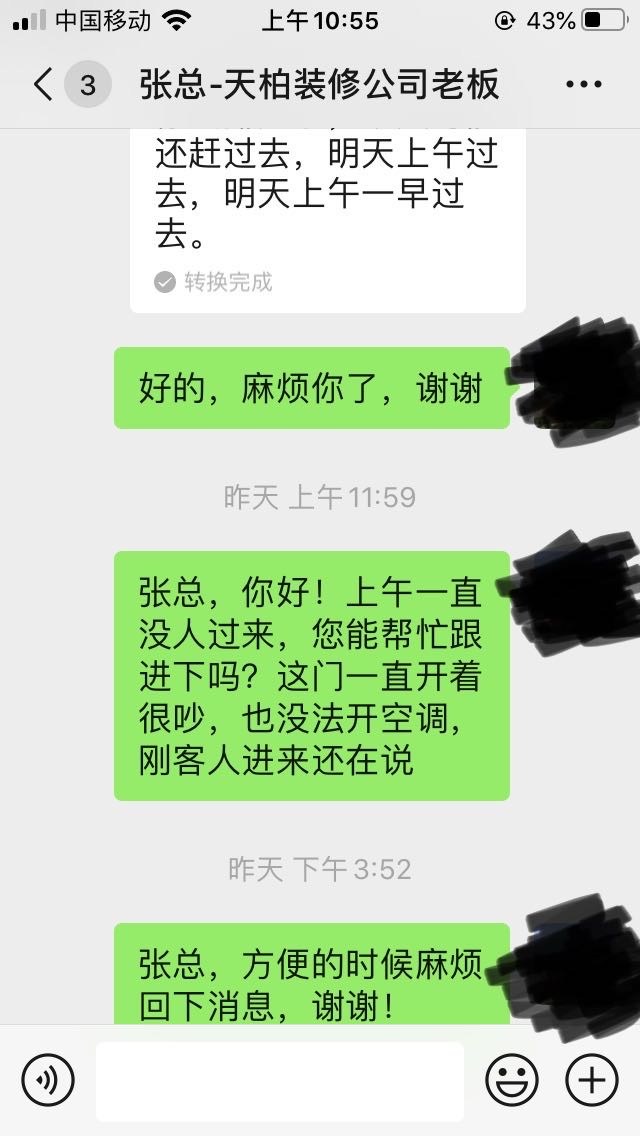The width and height of the screenshot is (640, 1136).
Task: Open the emoji sticker panel
Action: click(512, 1081)
